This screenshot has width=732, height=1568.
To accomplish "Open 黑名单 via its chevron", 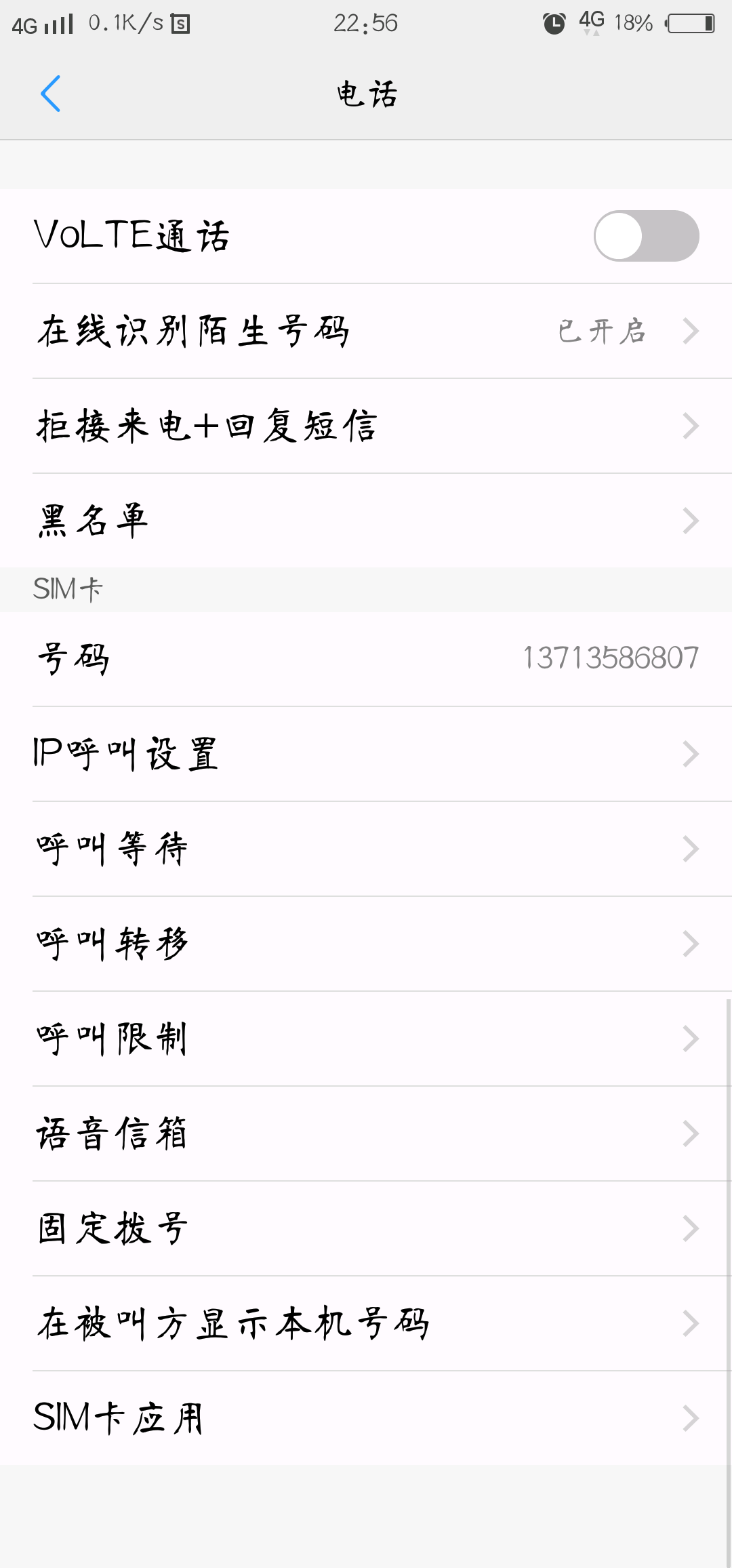I will click(691, 520).
